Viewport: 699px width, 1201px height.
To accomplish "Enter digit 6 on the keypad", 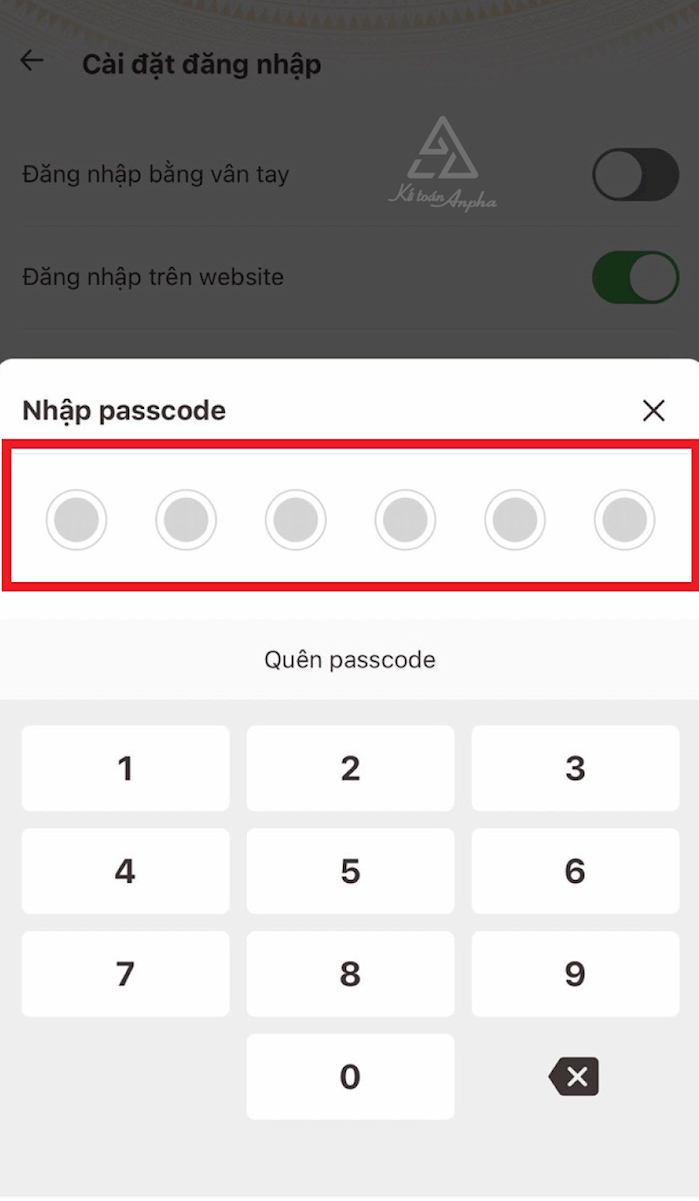I will pyautogui.click(x=575, y=871).
